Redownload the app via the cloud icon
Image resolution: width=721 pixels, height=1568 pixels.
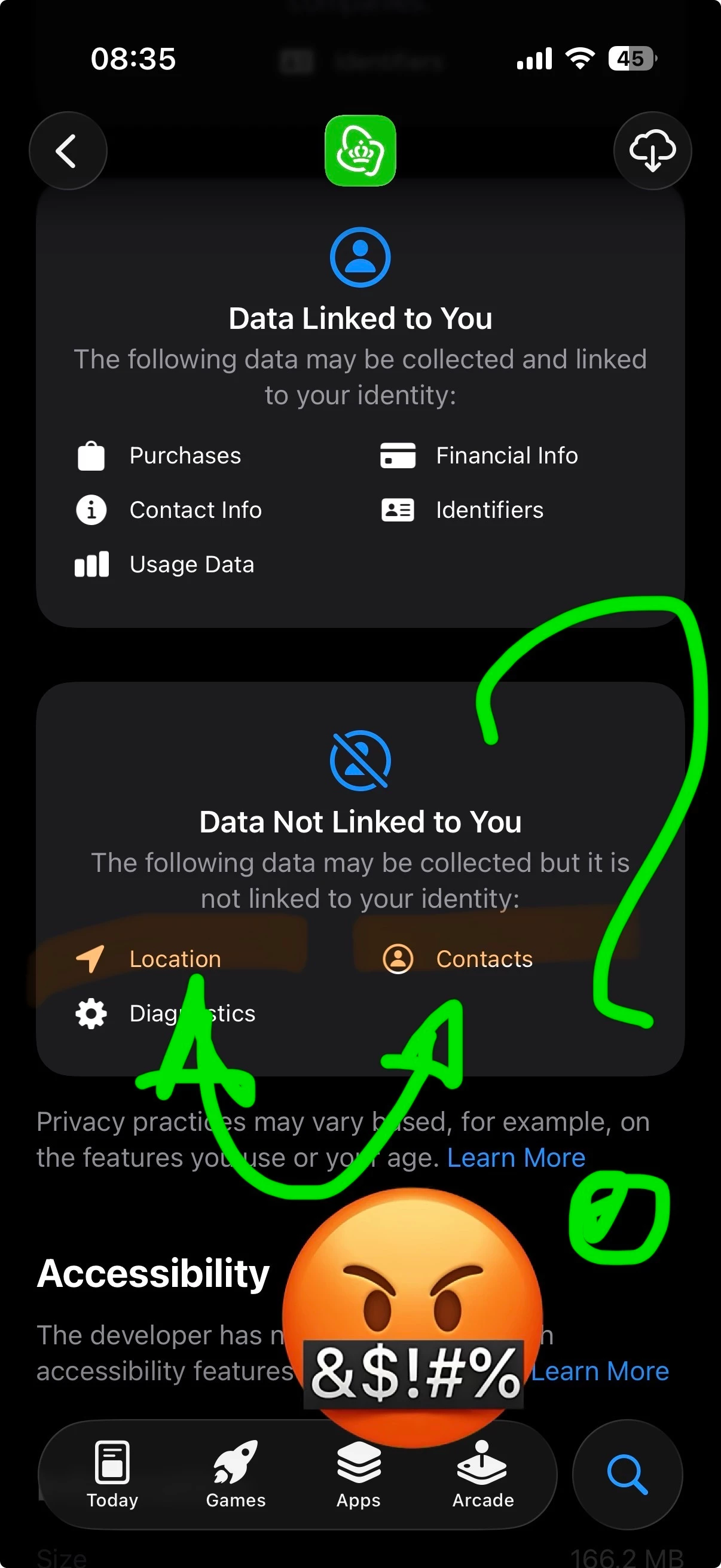click(652, 150)
